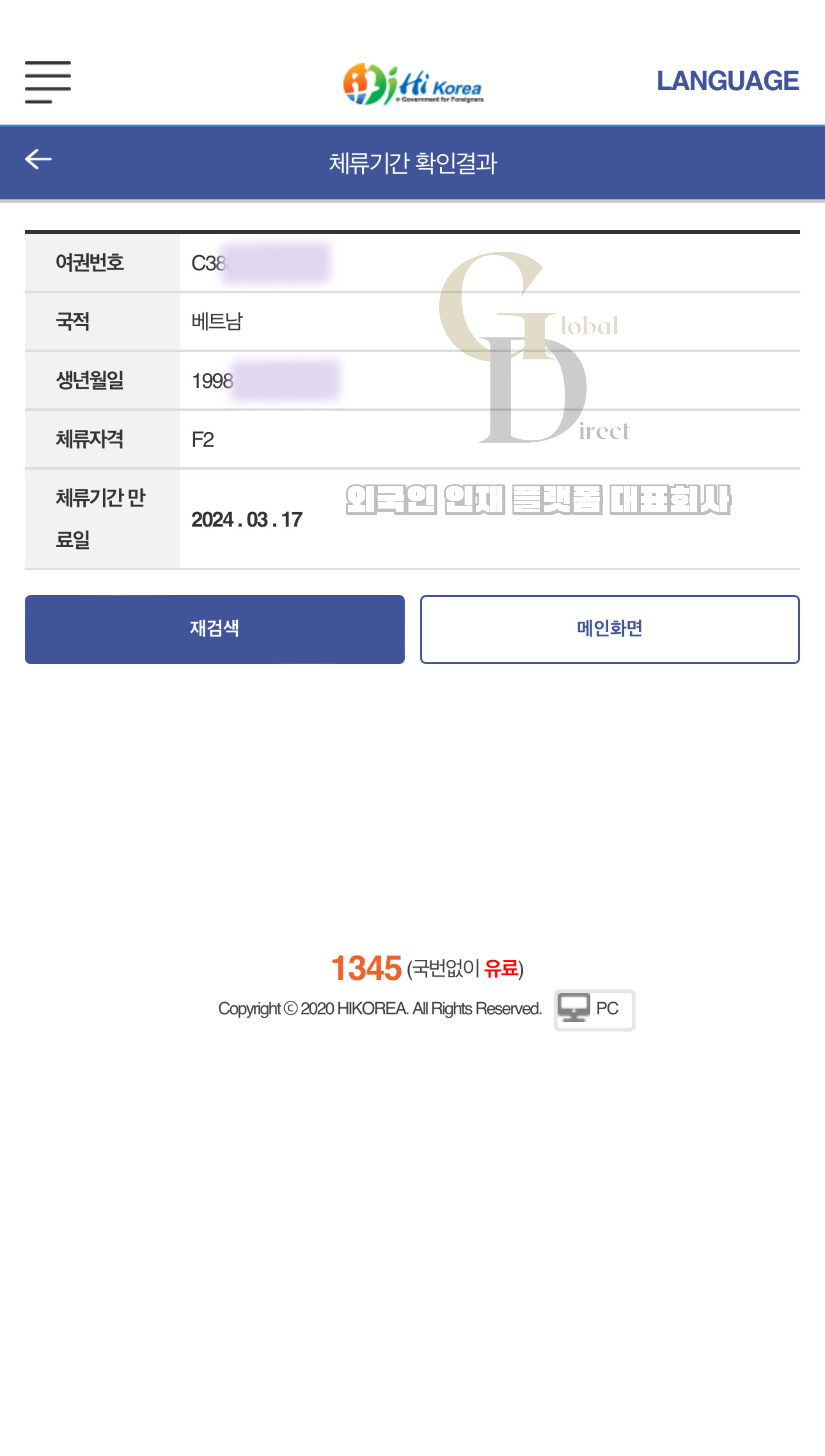This screenshot has height=1456, width=825.
Task: Open the hamburger menu
Action: (48, 82)
